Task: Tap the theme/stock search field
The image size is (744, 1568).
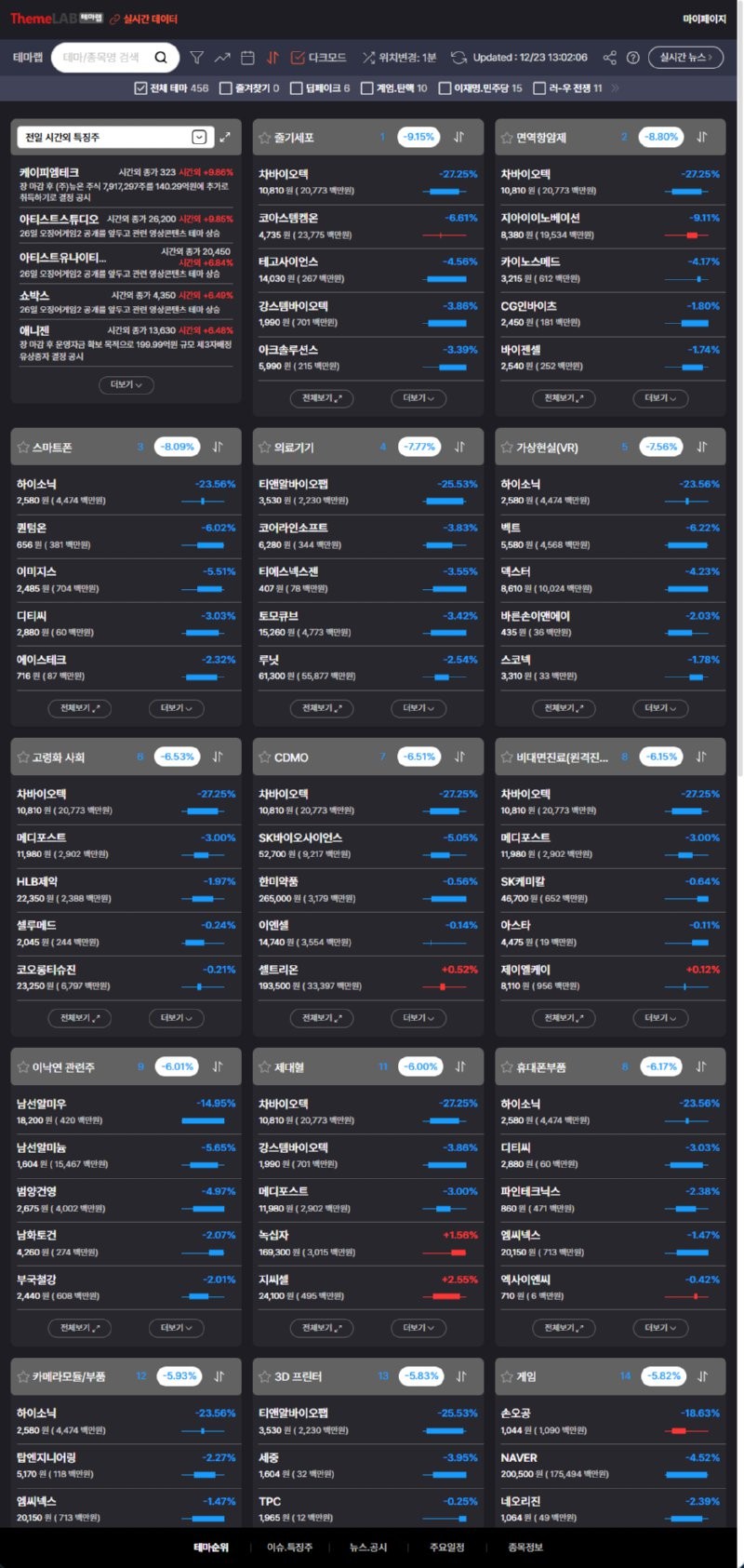Action: pos(102,58)
